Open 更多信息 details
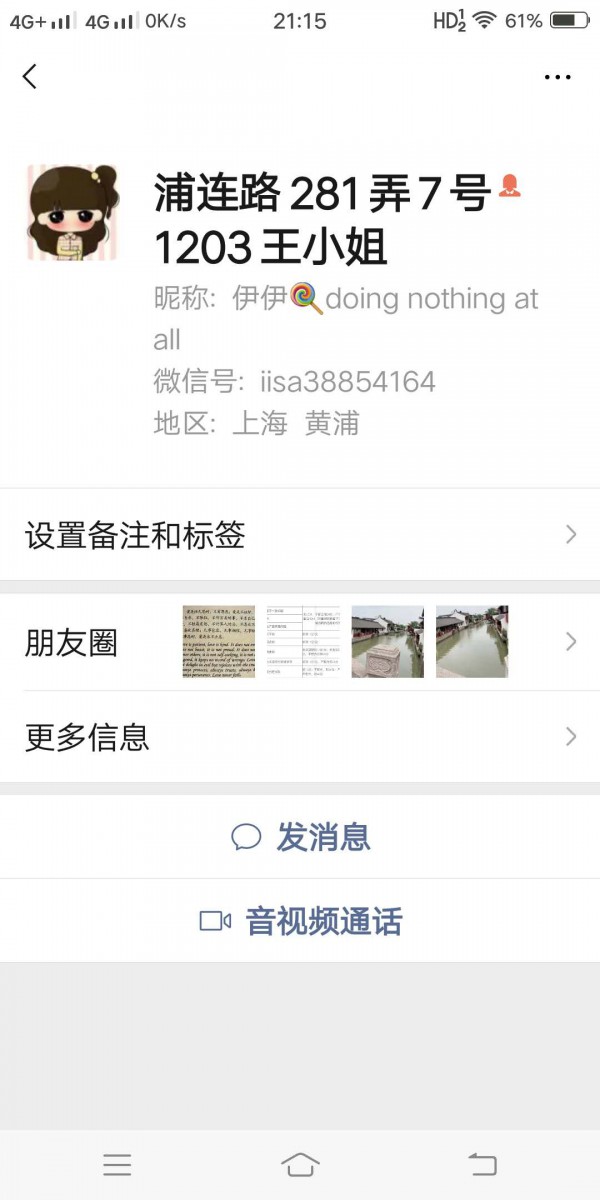 [x=300, y=738]
